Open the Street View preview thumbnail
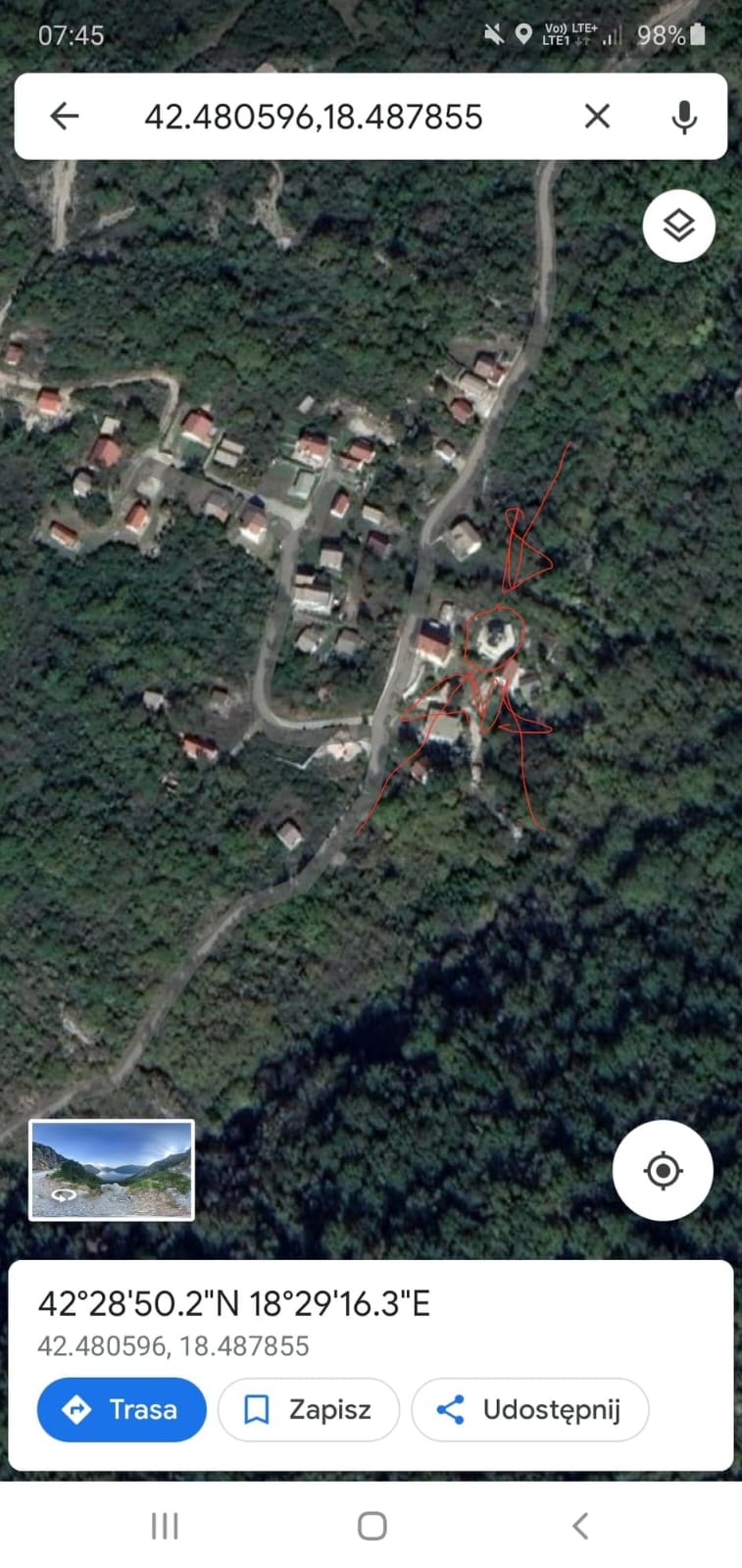742x1568 pixels. pos(112,1169)
